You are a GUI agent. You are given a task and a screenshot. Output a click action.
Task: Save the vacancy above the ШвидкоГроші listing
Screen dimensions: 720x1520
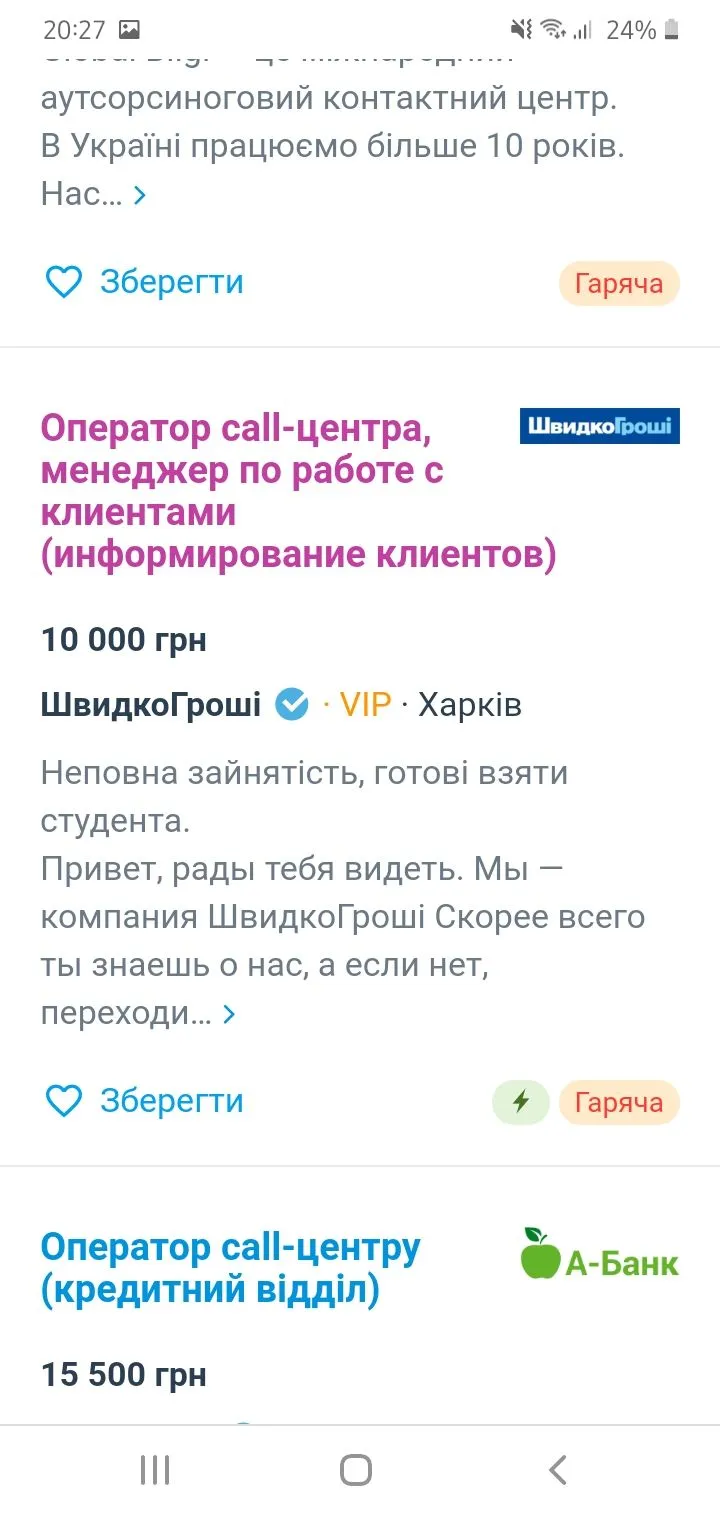[x=144, y=282]
